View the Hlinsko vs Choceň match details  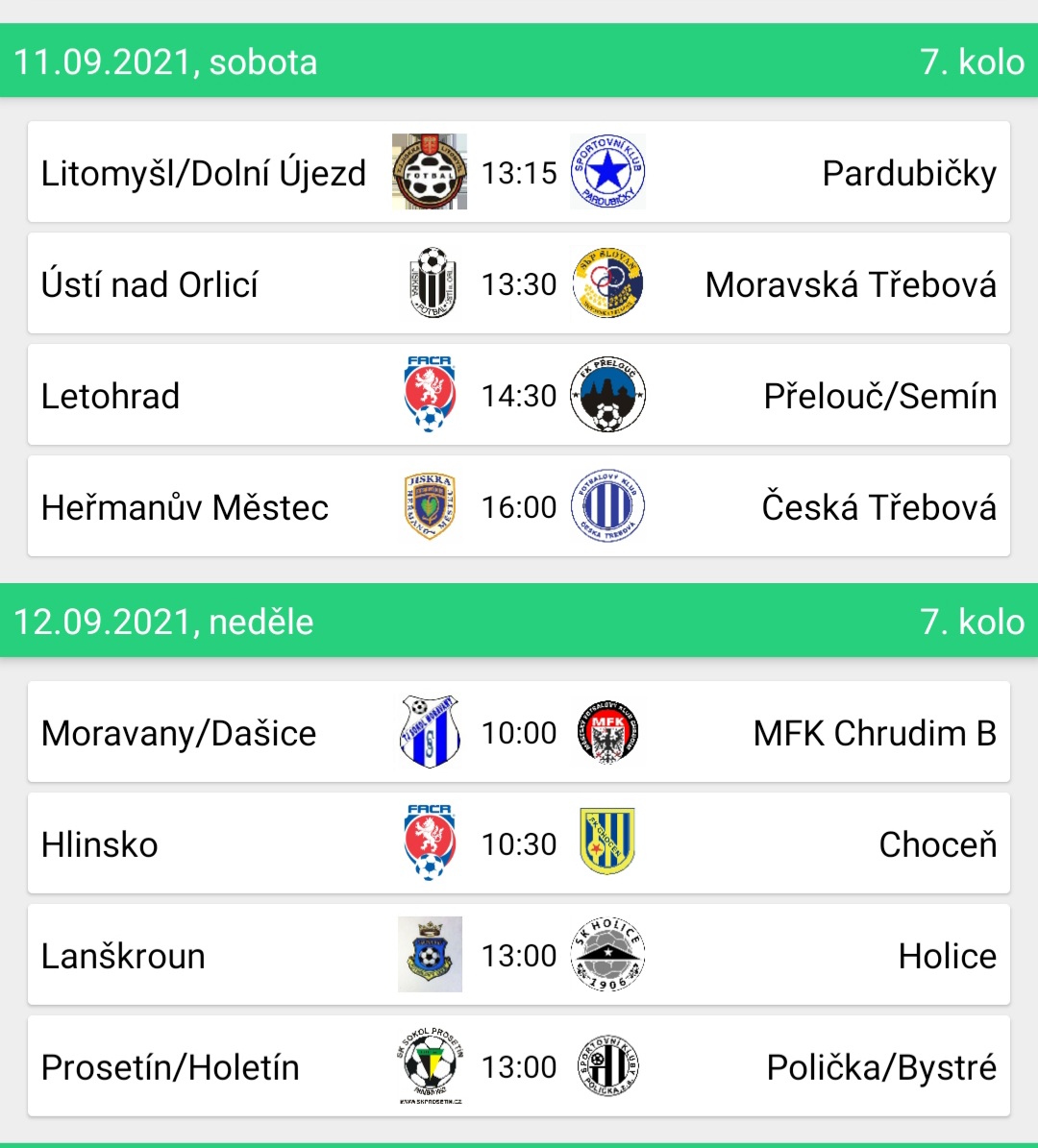click(519, 844)
